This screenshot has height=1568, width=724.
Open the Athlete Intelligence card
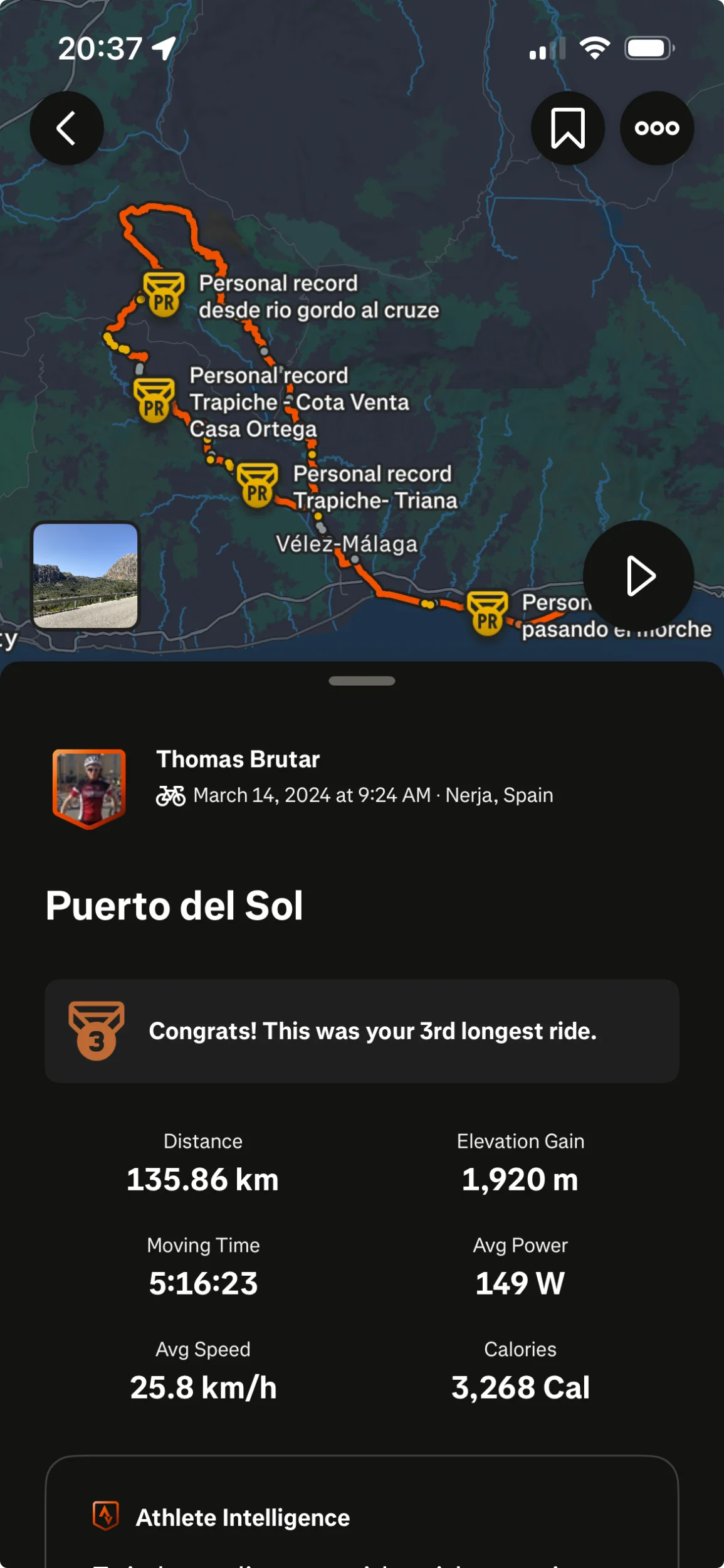[x=362, y=1517]
